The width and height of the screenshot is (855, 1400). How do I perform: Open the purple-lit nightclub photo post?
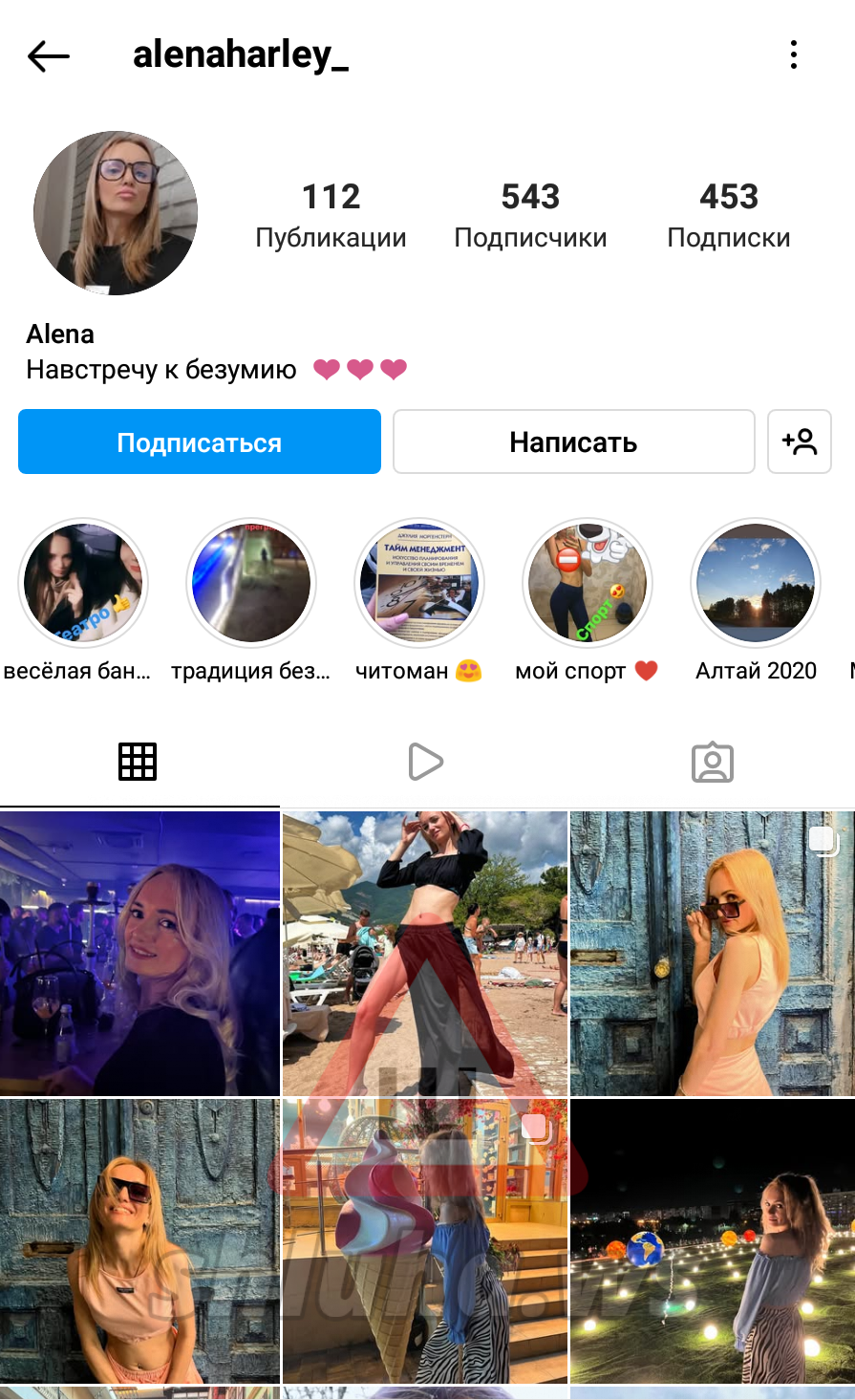pyautogui.click(x=139, y=954)
